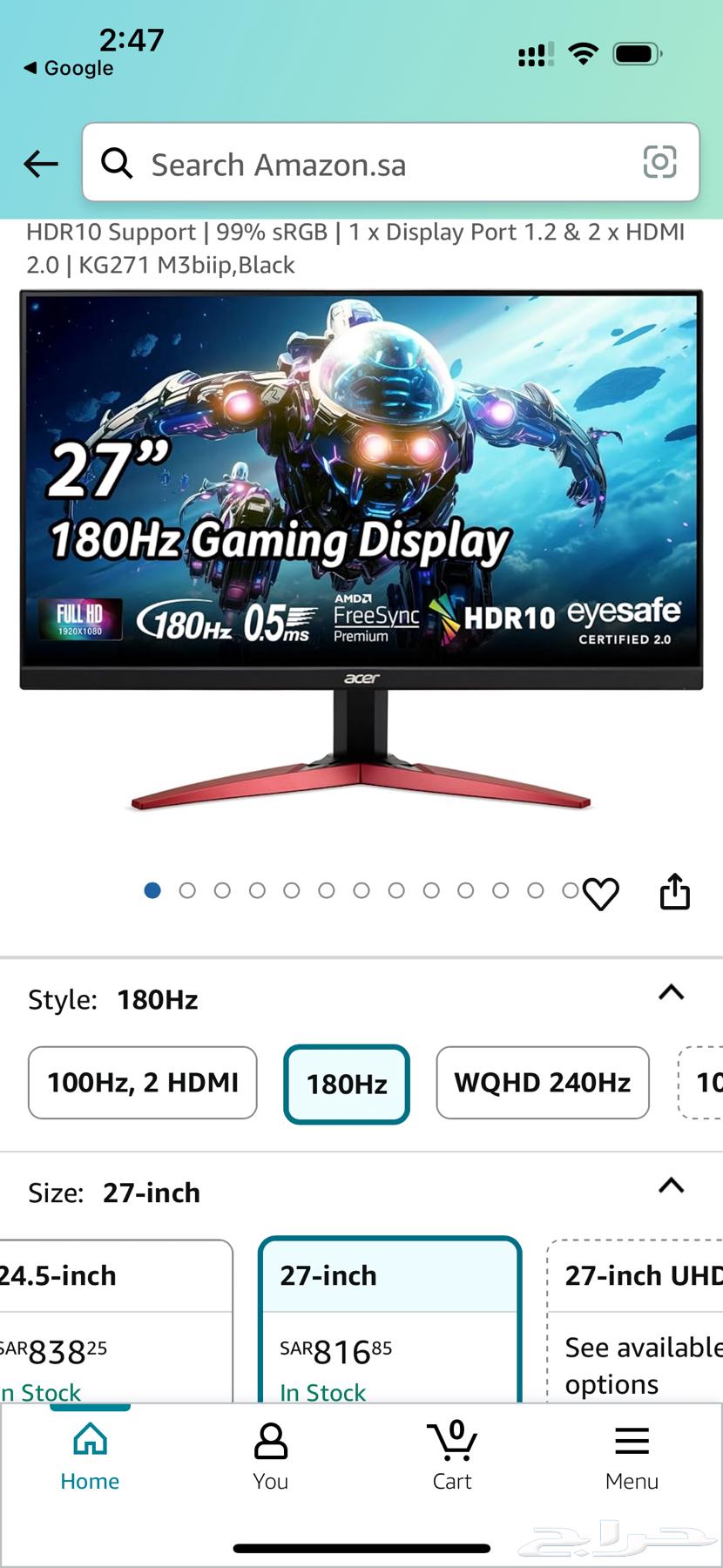Collapse the Size section chevron
723x1568 pixels.
click(x=671, y=1186)
